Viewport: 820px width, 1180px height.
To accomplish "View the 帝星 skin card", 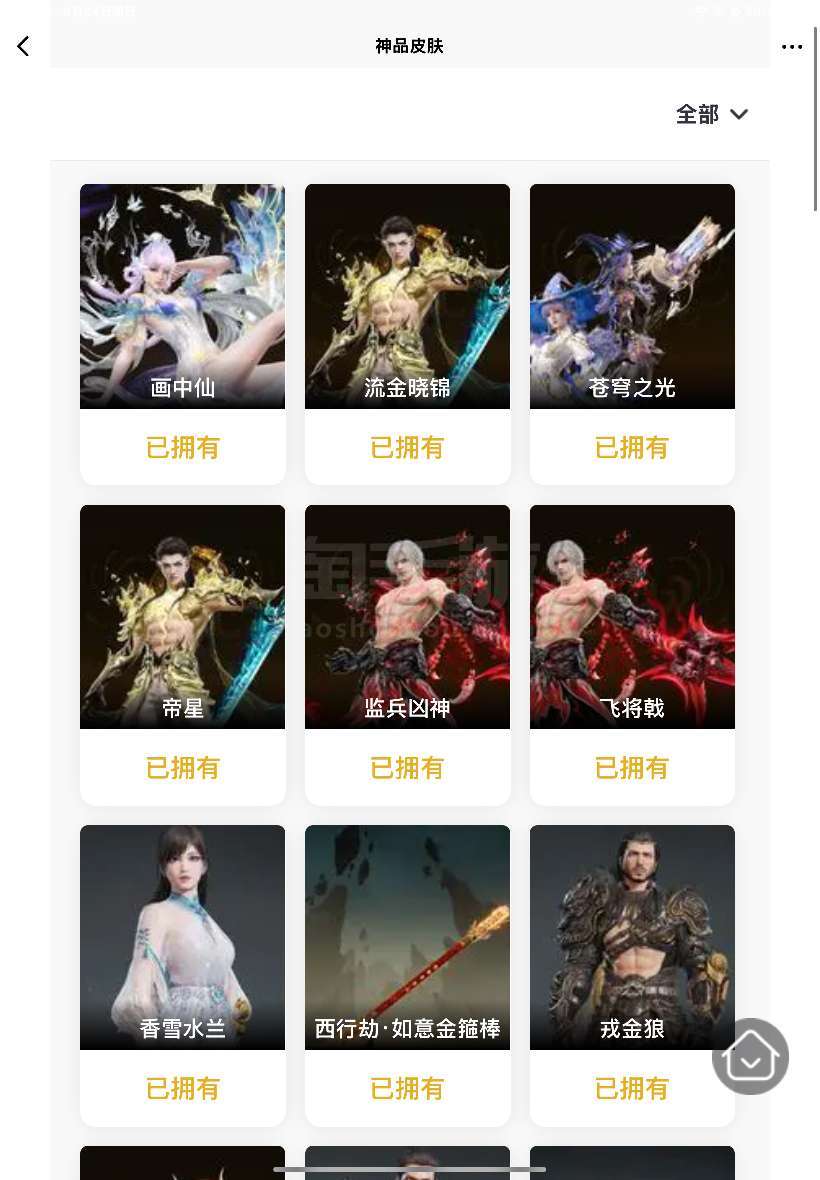I will [182, 617].
